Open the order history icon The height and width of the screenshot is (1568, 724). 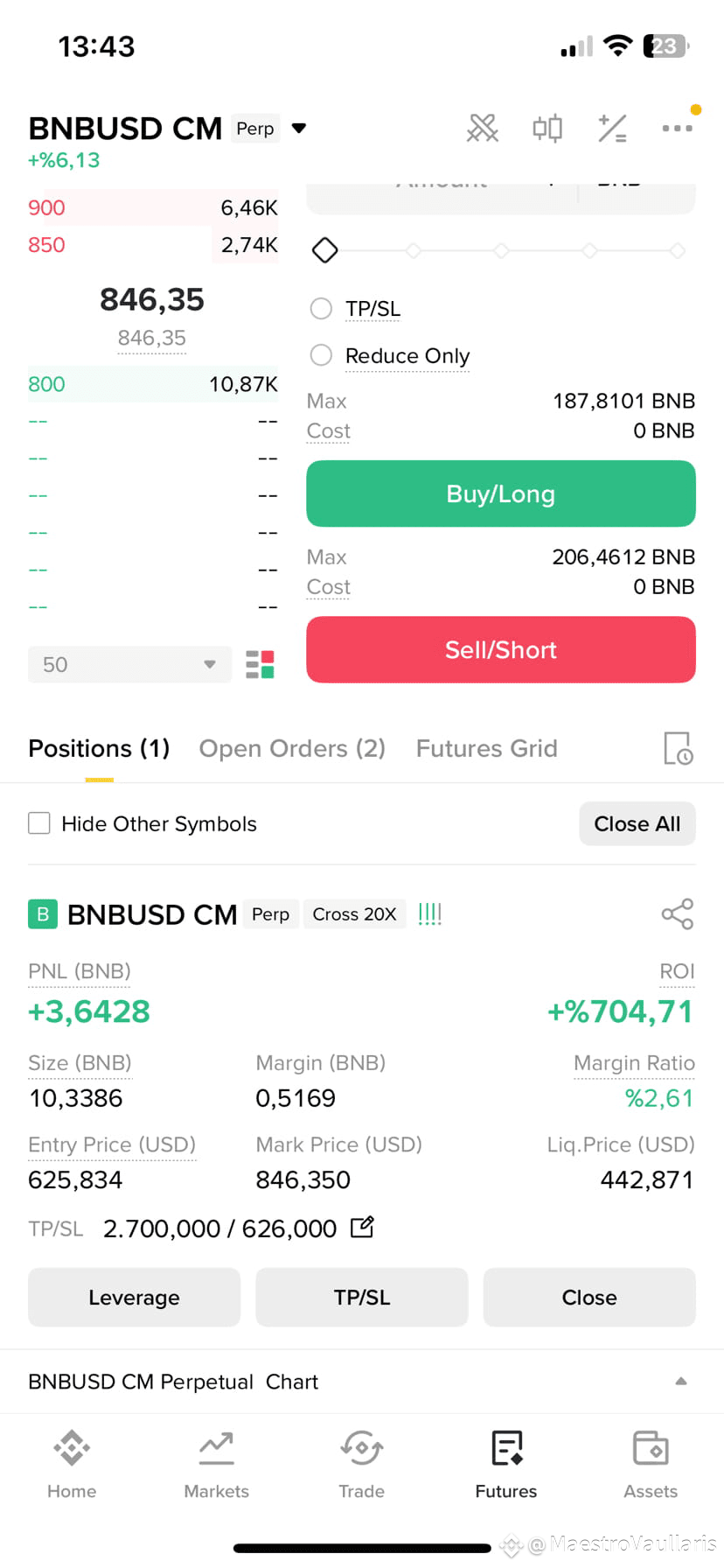[x=679, y=749]
